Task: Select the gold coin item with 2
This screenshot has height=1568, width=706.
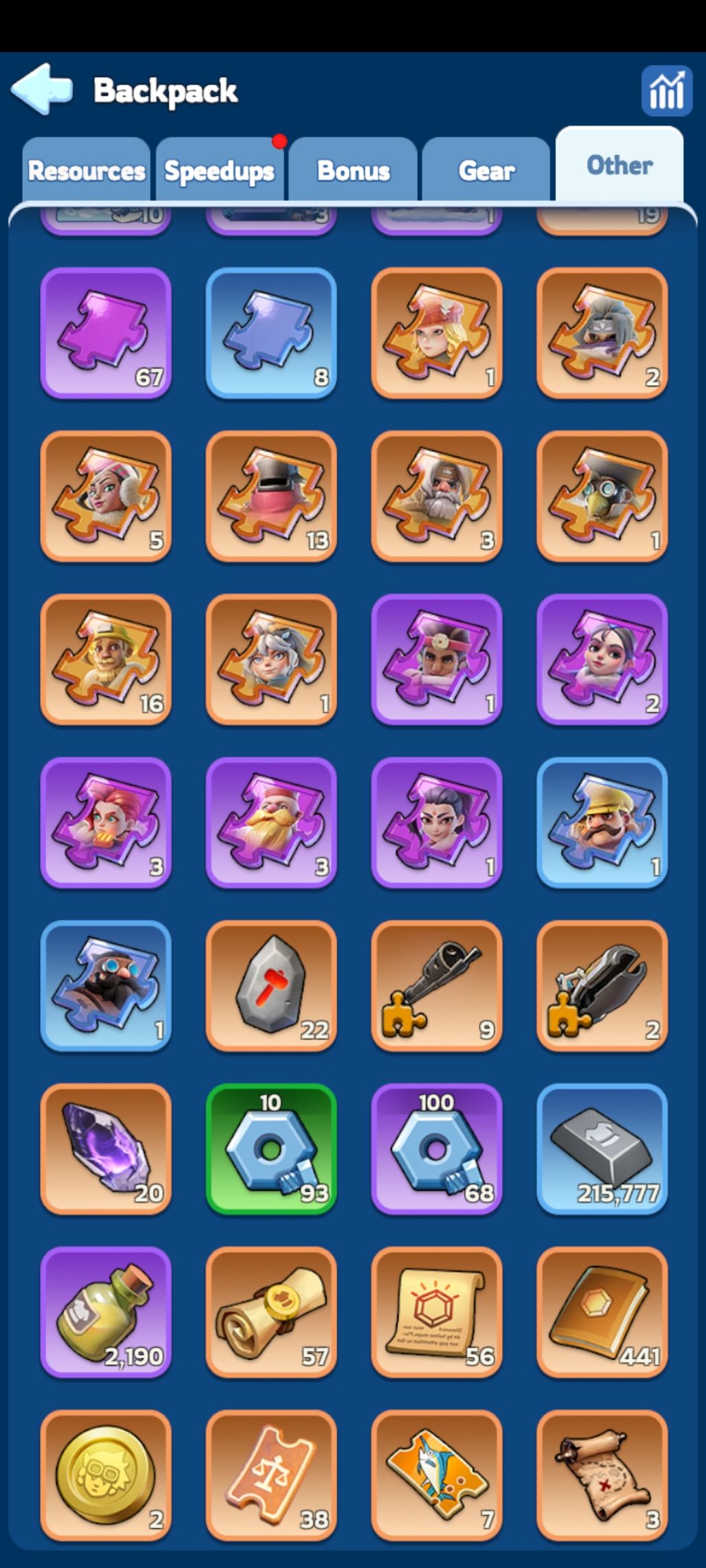Action: [x=106, y=1475]
